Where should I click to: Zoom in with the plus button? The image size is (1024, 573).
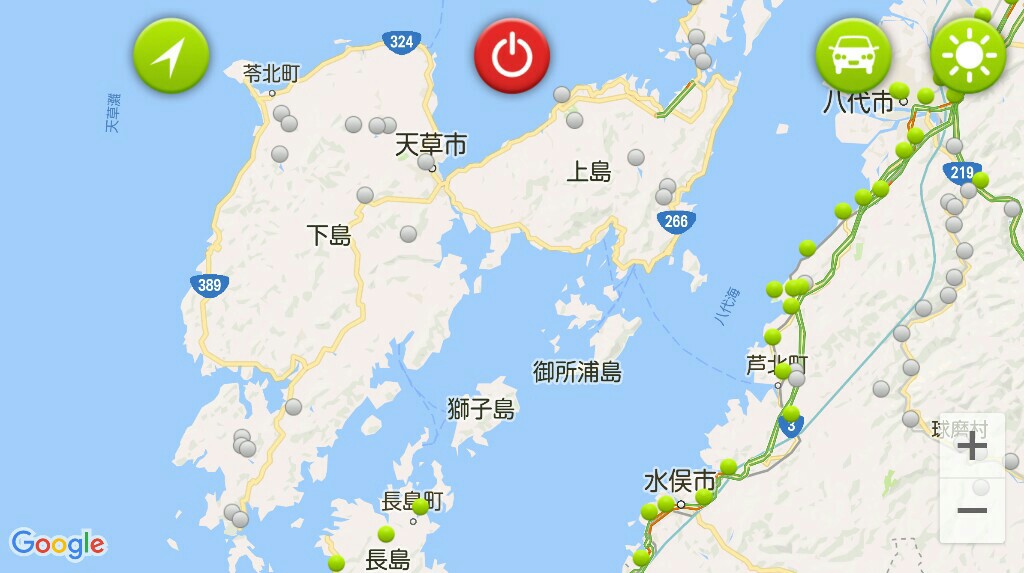pos(972,446)
